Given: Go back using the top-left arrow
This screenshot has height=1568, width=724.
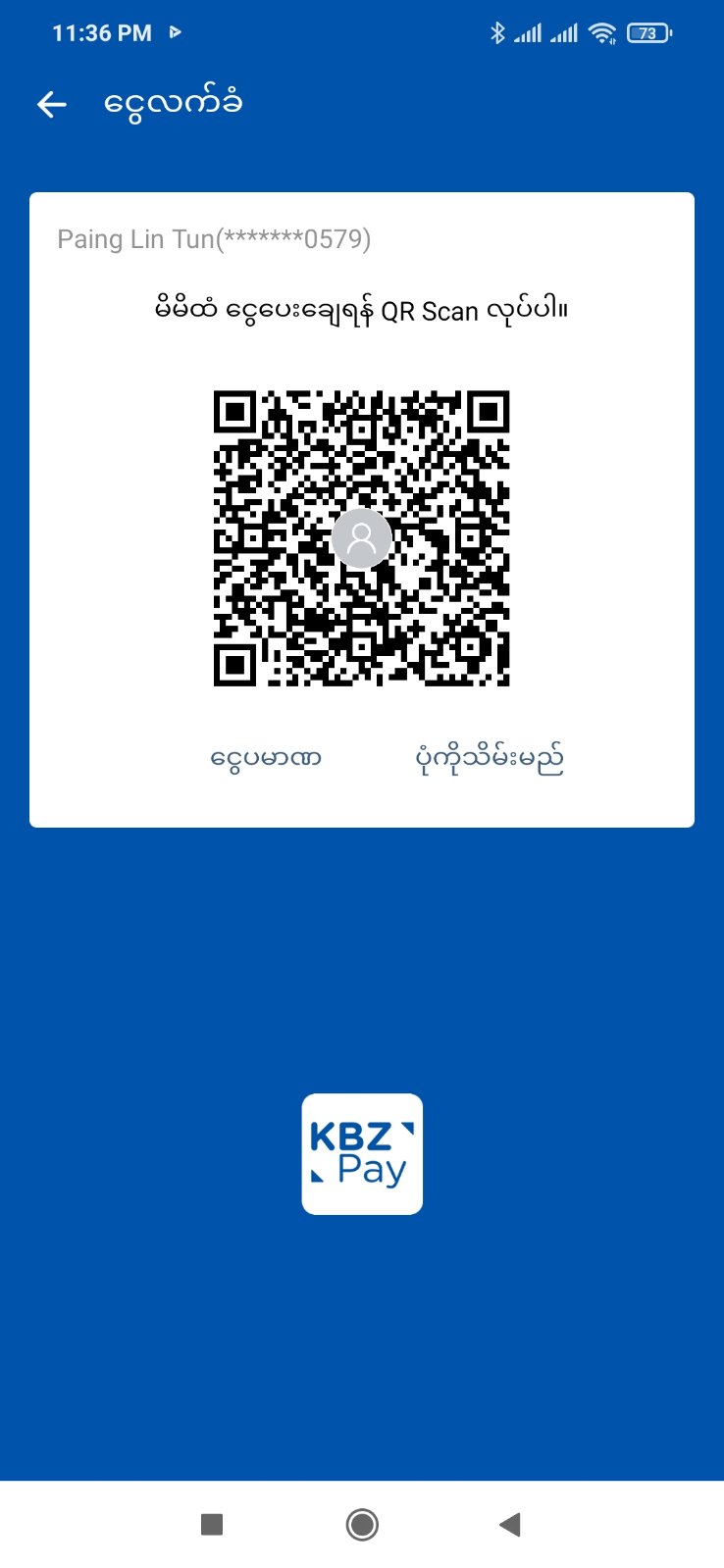Looking at the screenshot, I should (x=52, y=104).
